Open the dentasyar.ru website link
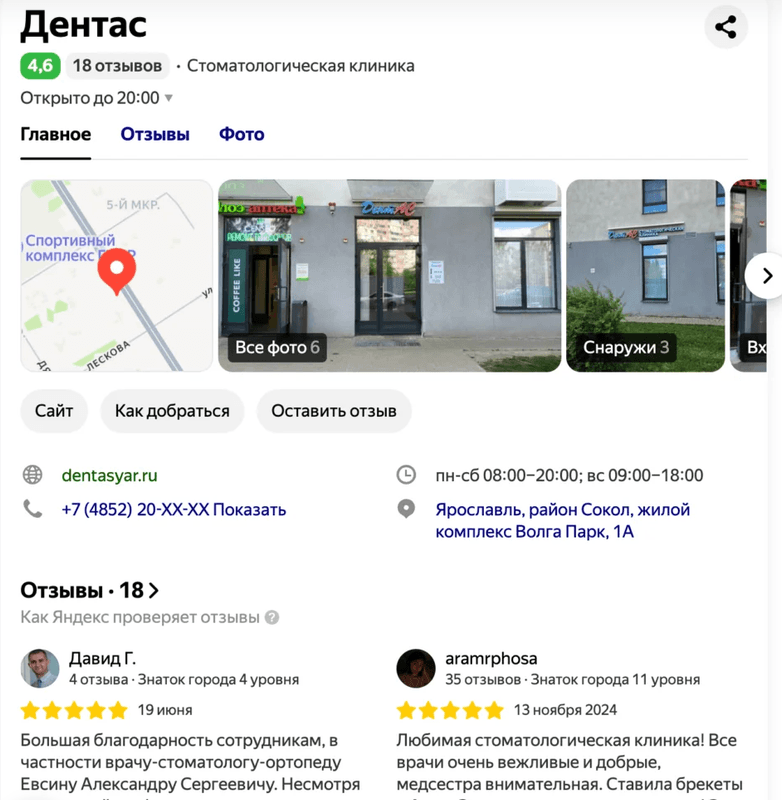The width and height of the screenshot is (782, 800). click(x=109, y=476)
